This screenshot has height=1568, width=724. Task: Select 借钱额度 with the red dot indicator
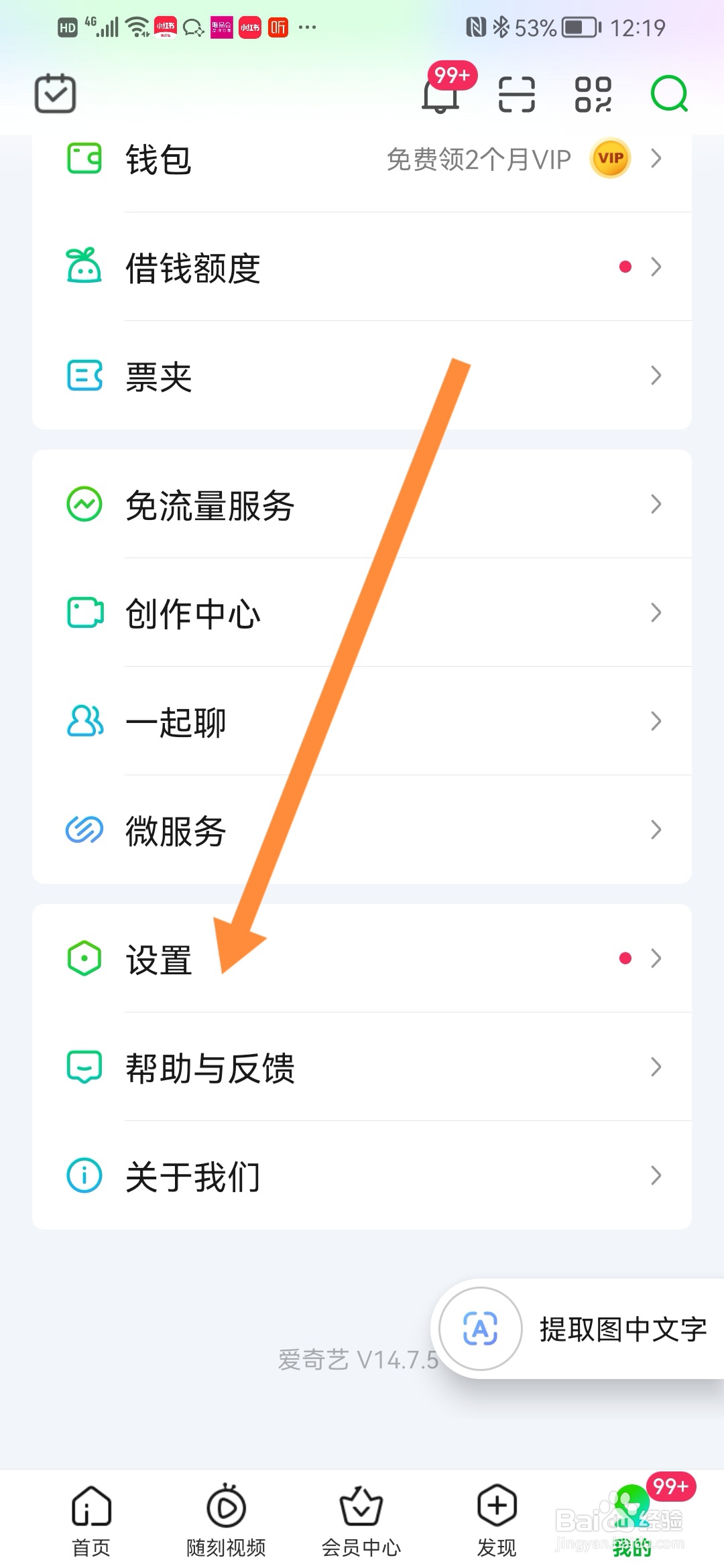[194, 267]
